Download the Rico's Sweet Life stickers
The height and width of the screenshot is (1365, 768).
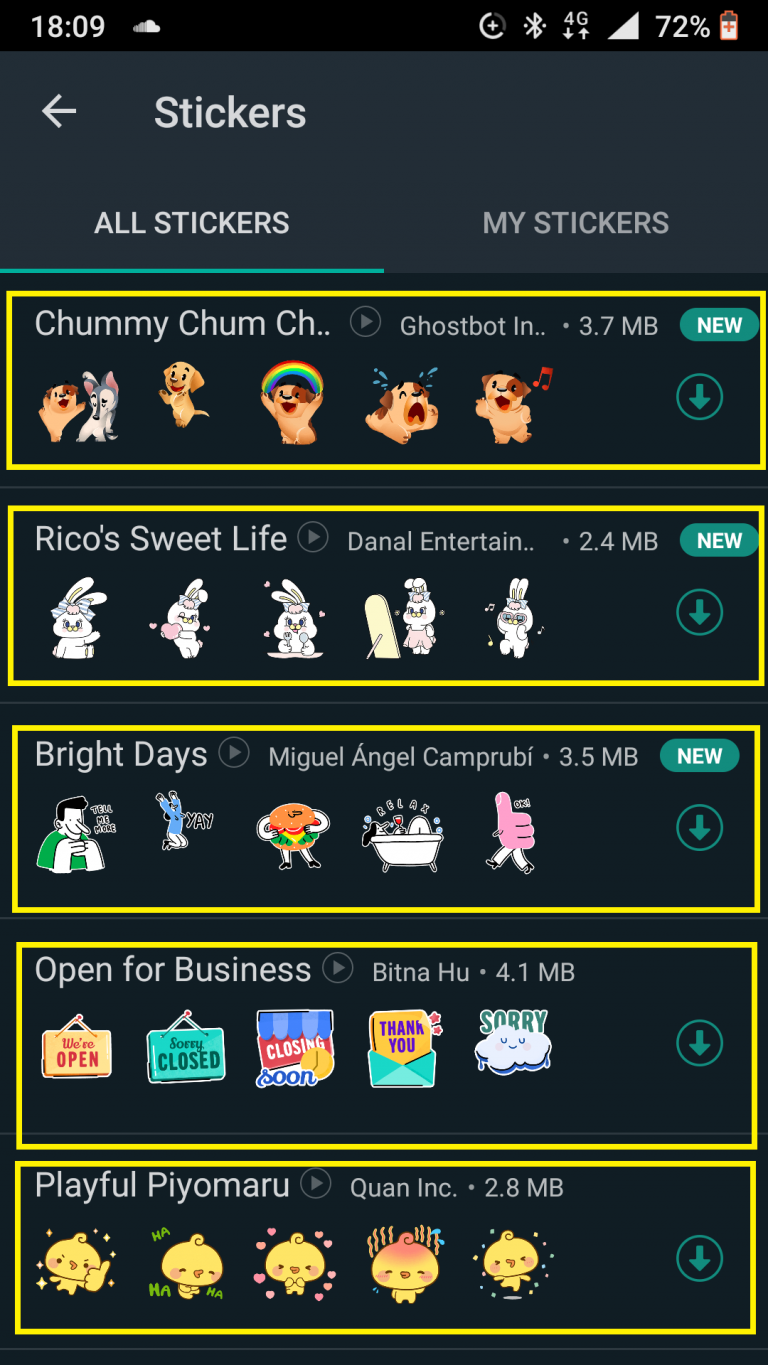tap(699, 612)
